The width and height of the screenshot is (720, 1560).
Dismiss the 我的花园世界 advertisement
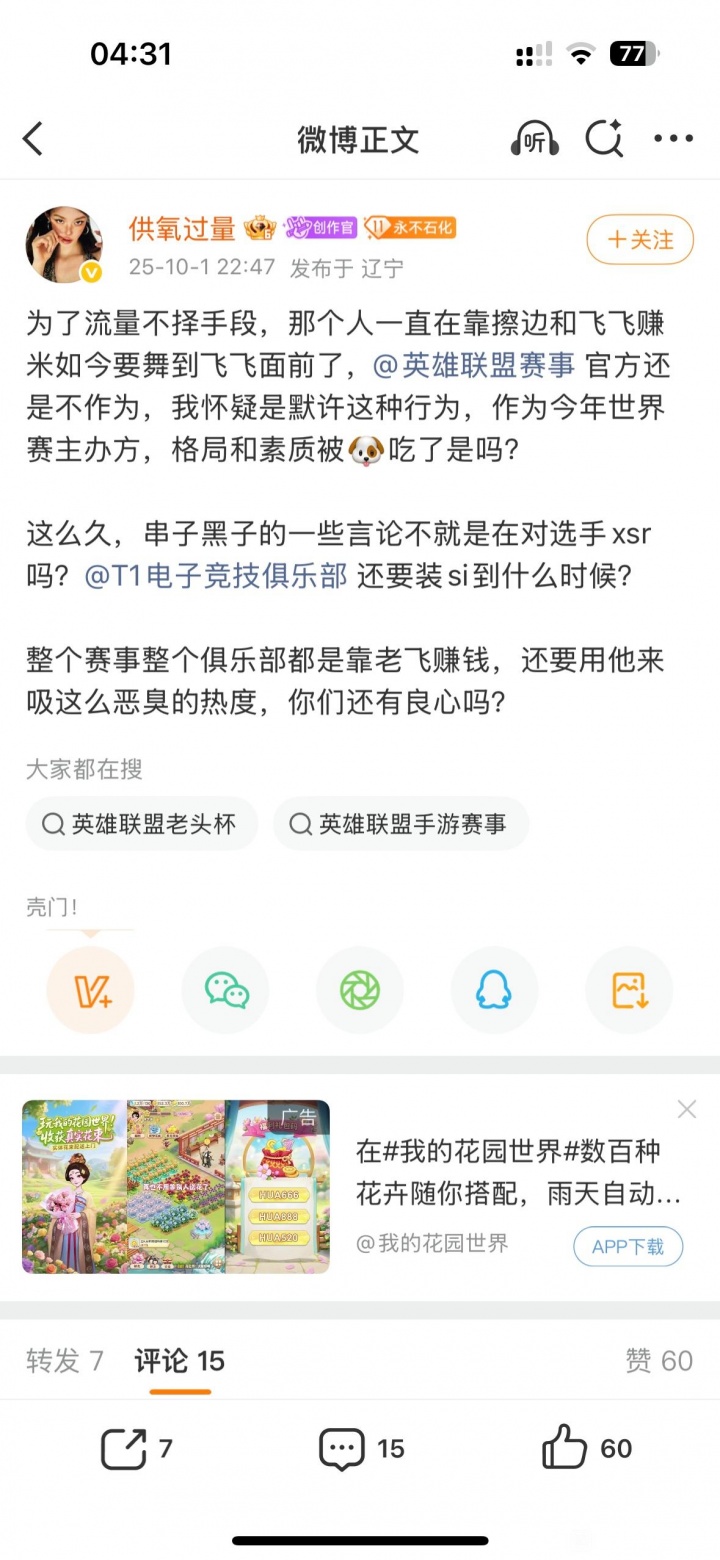pyautogui.click(x=686, y=1109)
